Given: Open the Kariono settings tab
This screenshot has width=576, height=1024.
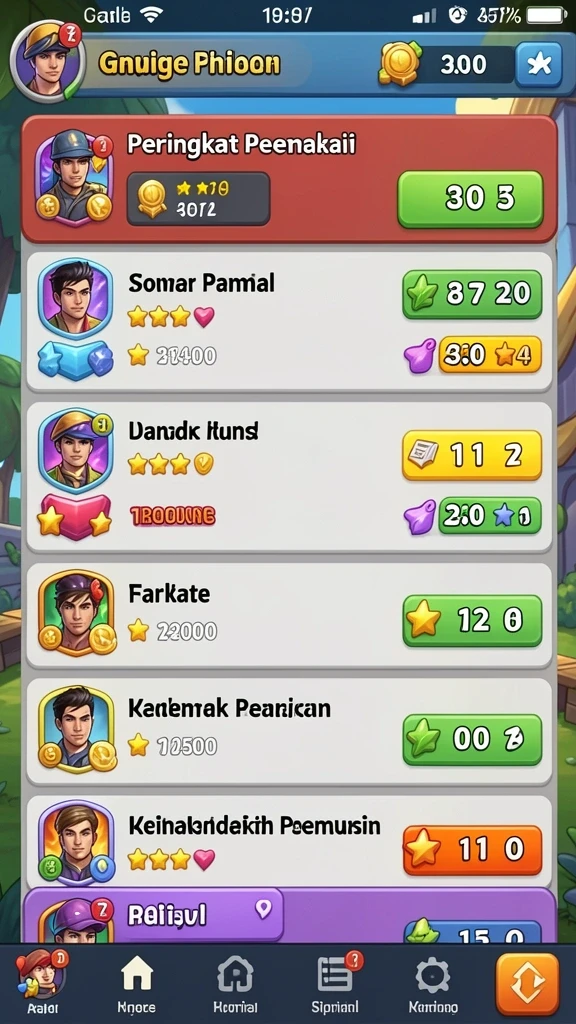Looking at the screenshot, I should (x=433, y=984).
